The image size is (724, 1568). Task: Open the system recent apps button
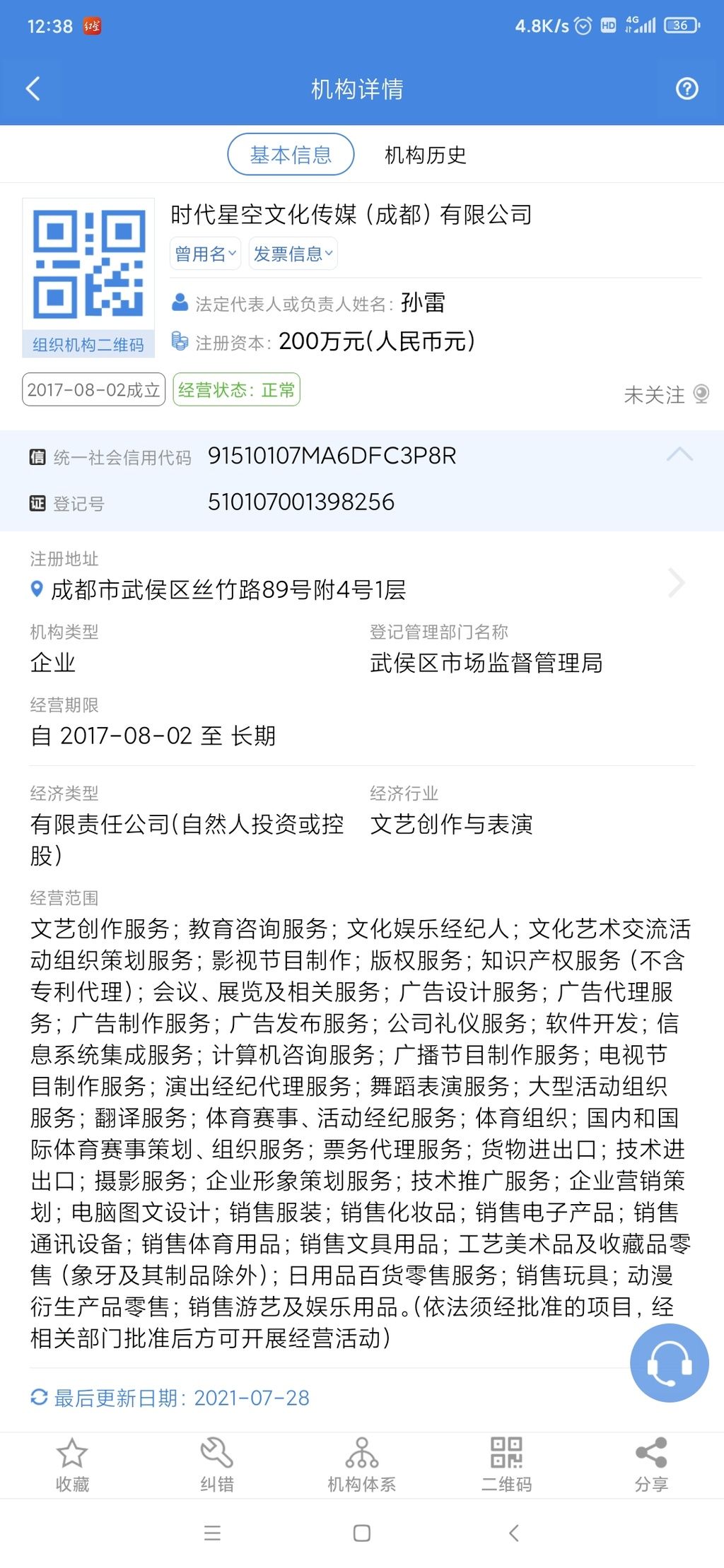(212, 1533)
